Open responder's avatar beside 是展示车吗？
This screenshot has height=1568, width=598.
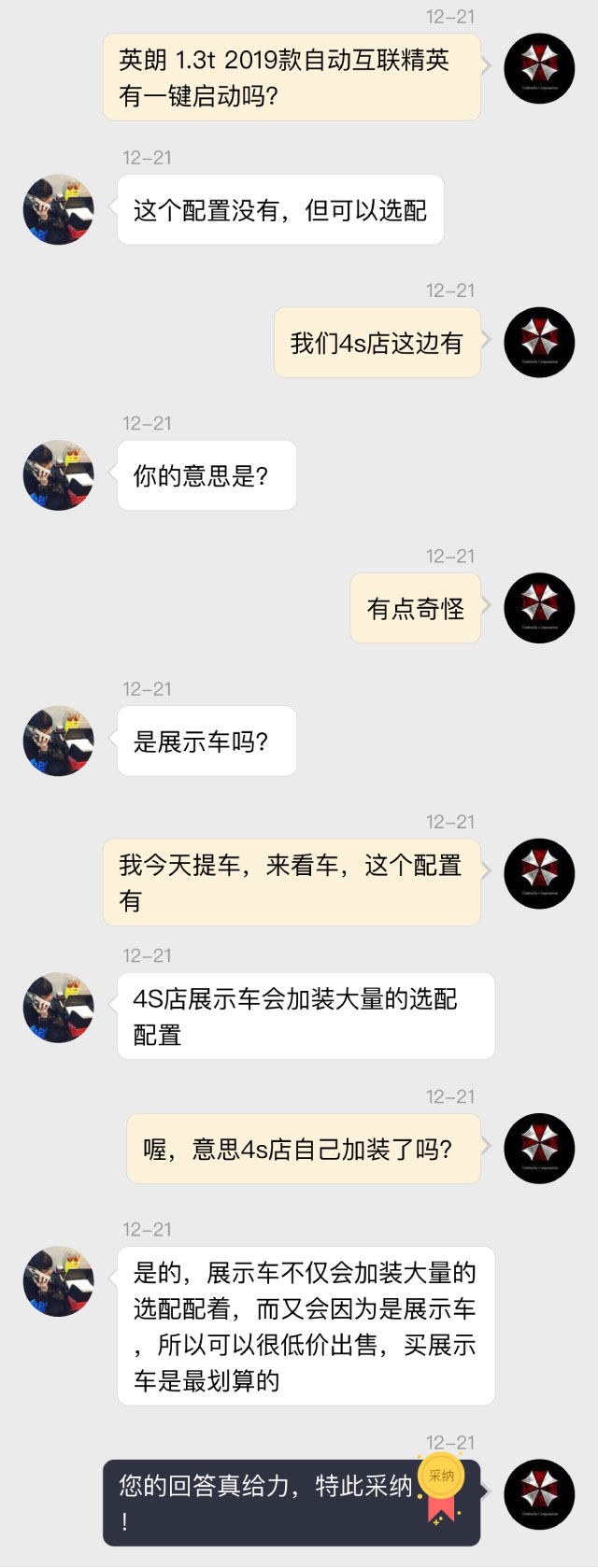point(59,741)
